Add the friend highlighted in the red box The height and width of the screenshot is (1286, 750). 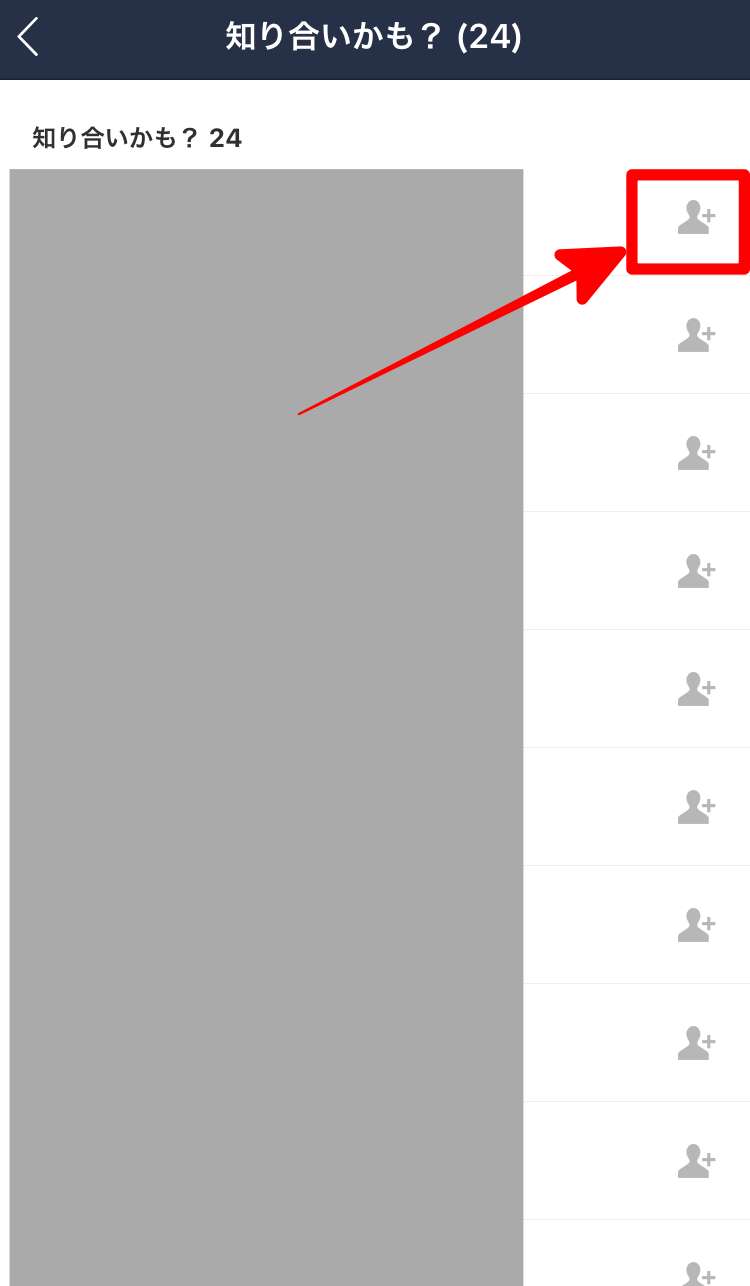(x=696, y=218)
